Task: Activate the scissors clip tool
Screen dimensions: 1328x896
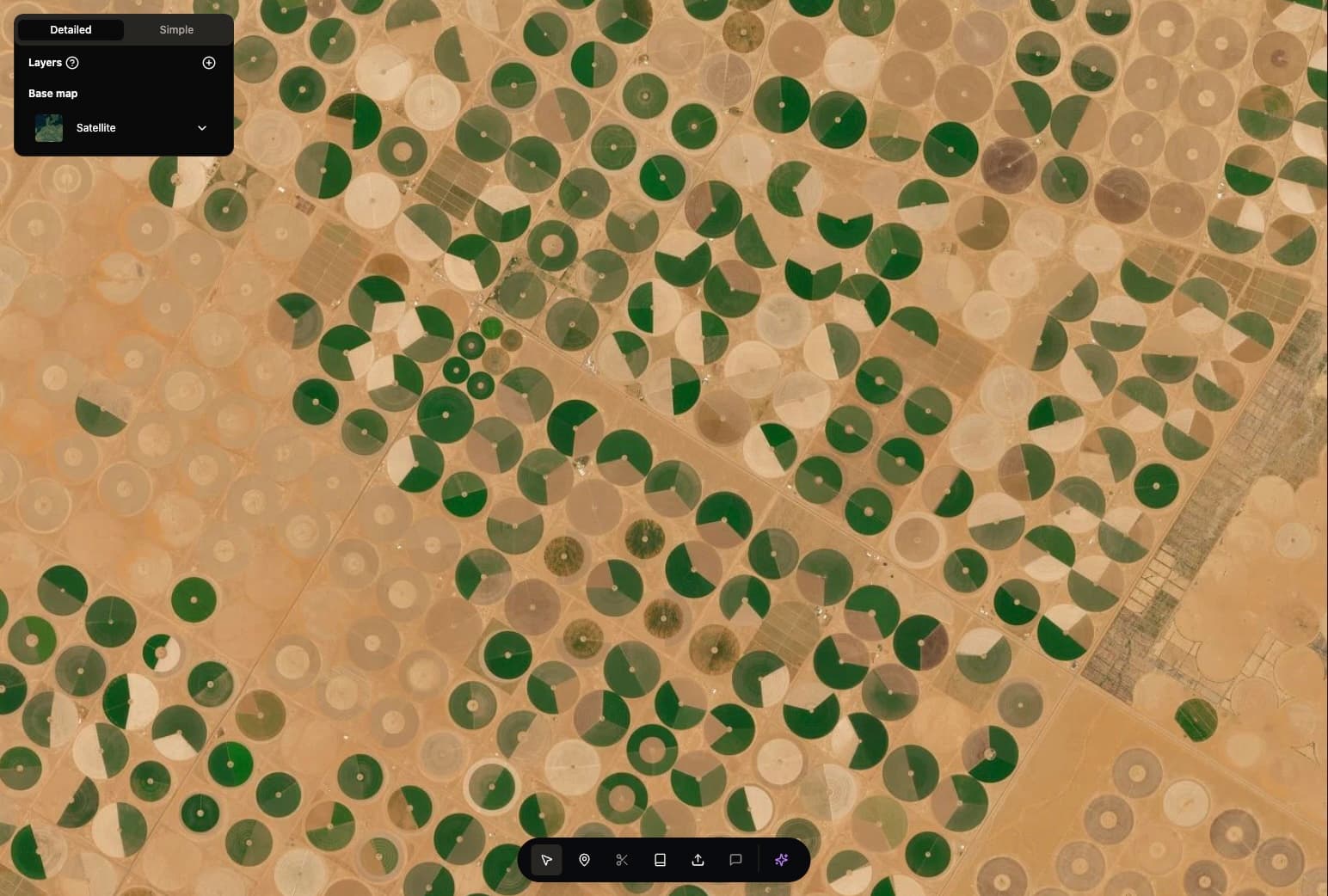Action: [622, 860]
